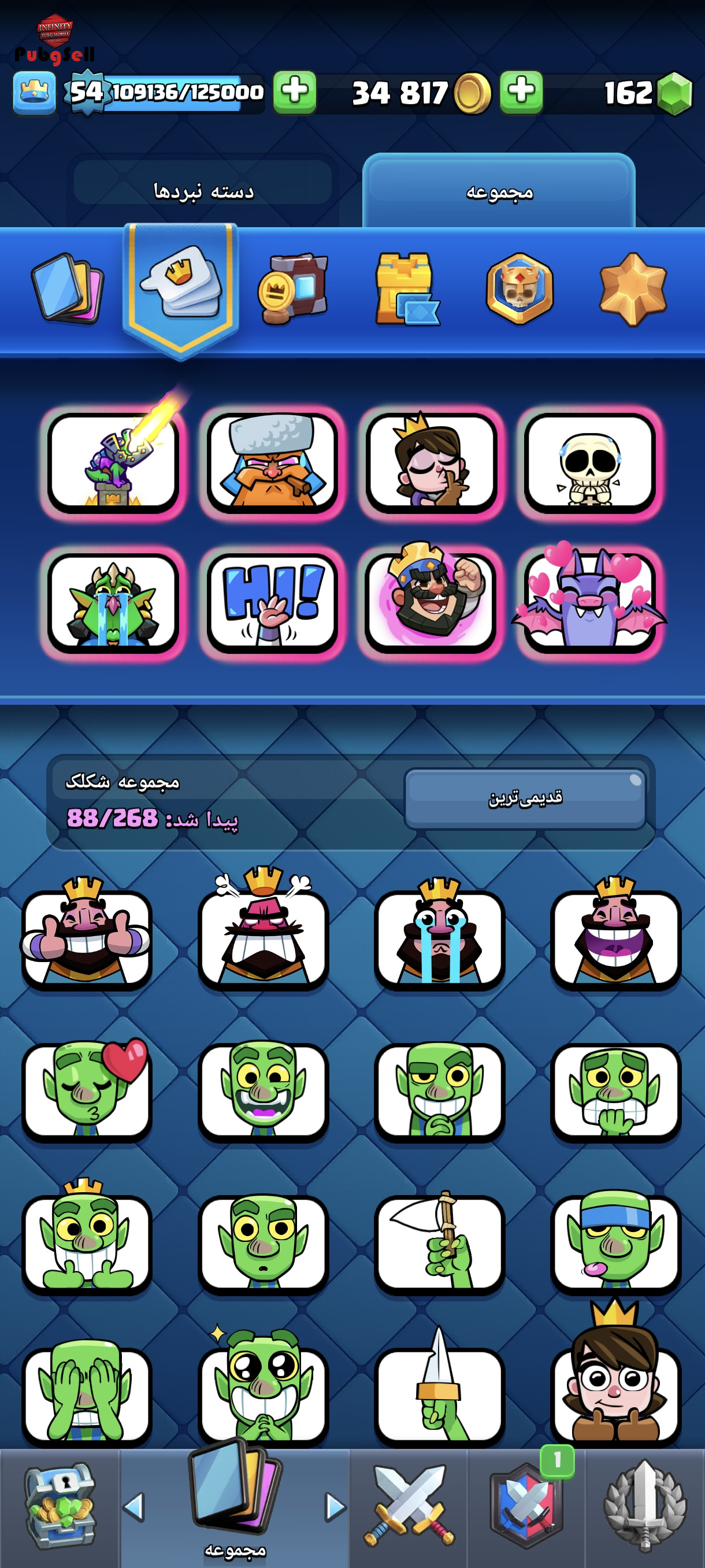This screenshot has height=1568, width=705.
Task: Open the shop chest tab
Action: click(60, 1507)
